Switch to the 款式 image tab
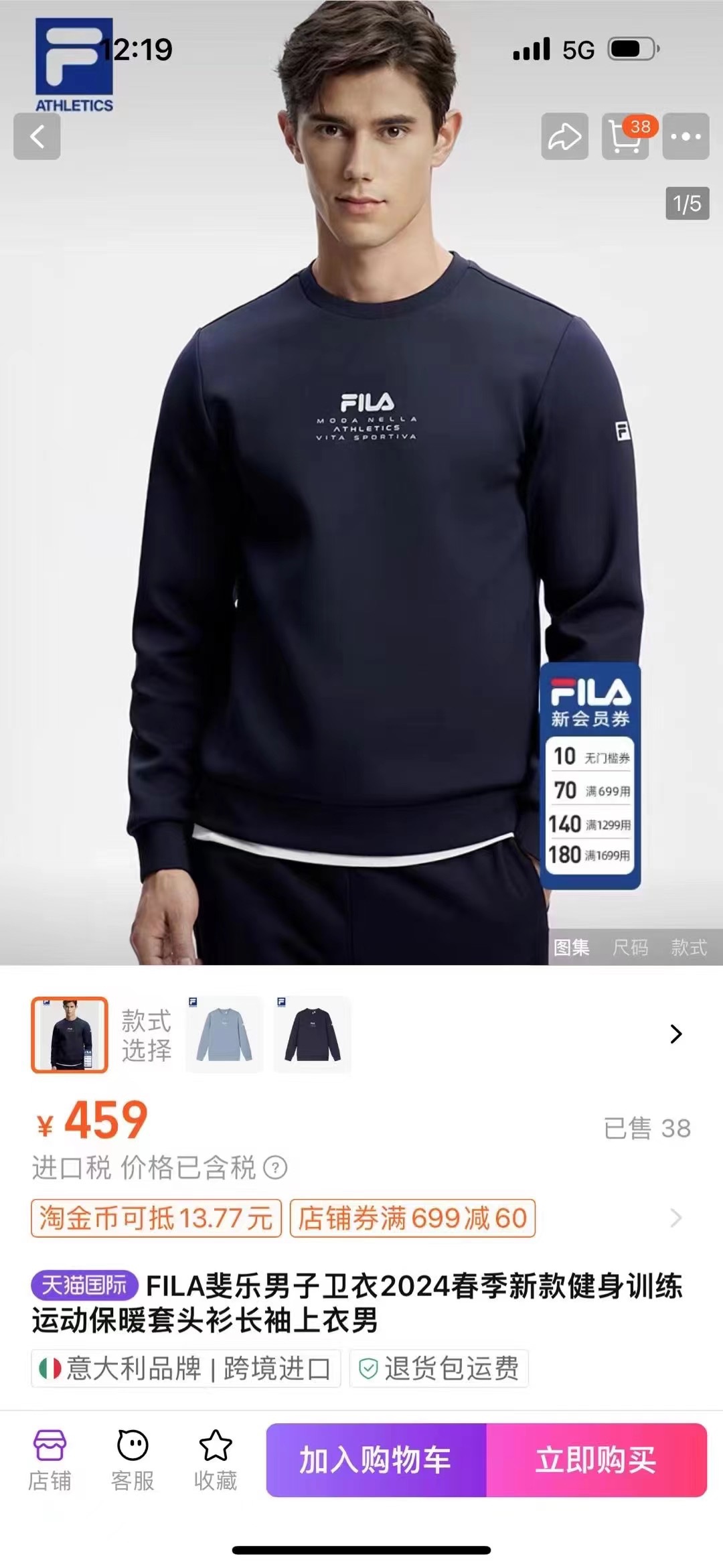This screenshot has width=723, height=1568. pyautogui.click(x=689, y=947)
